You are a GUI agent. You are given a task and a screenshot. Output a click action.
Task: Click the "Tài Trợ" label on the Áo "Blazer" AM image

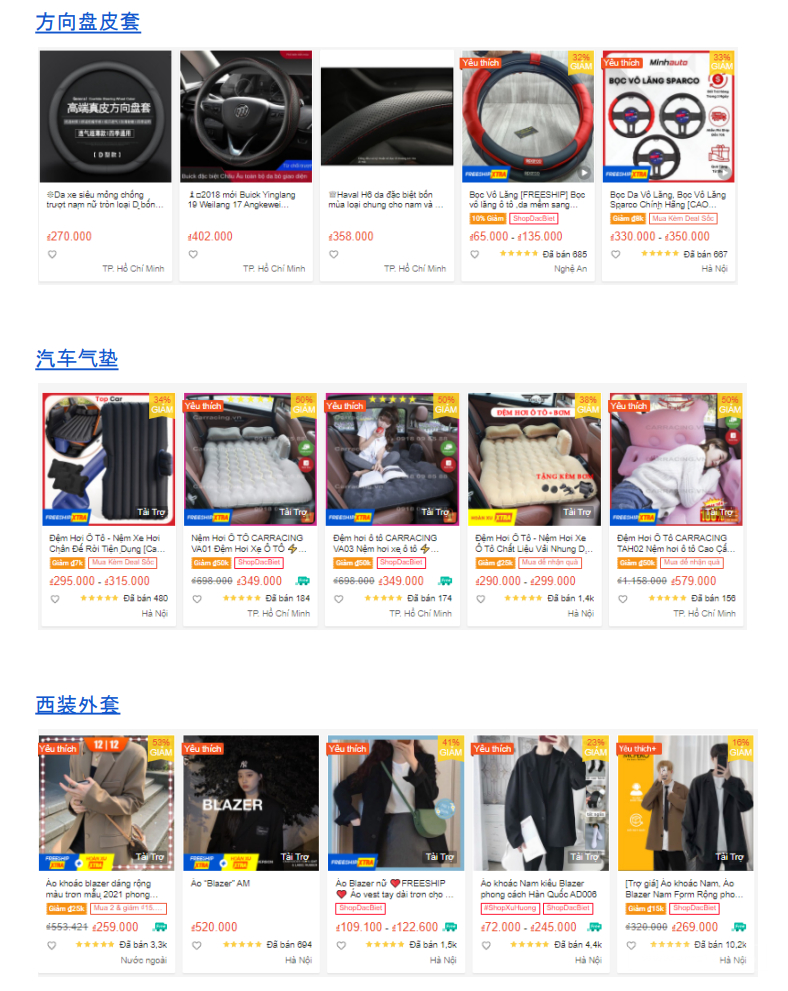pyautogui.click(x=294, y=856)
